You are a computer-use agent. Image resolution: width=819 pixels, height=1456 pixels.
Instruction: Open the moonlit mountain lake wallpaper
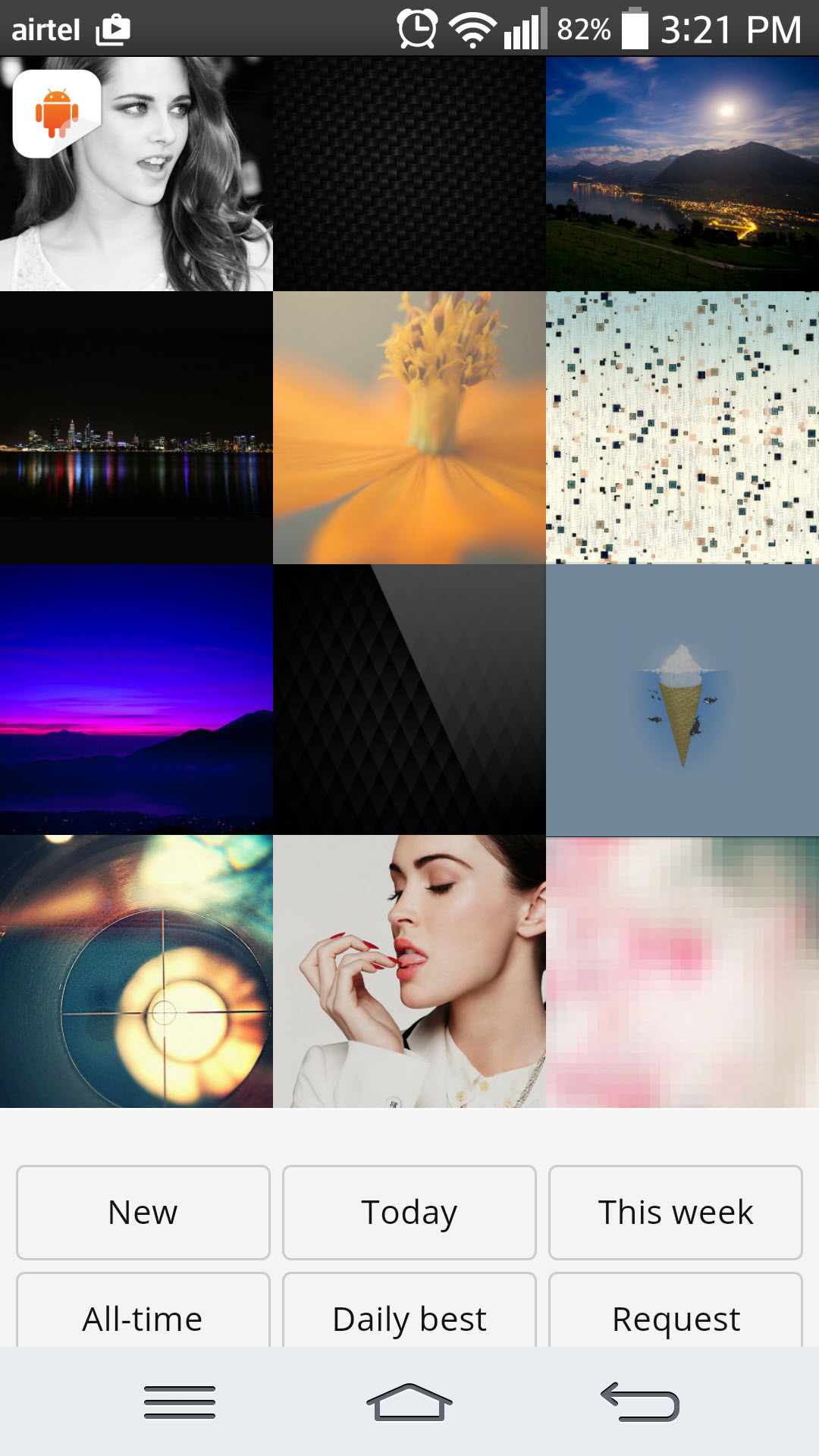pos(682,174)
